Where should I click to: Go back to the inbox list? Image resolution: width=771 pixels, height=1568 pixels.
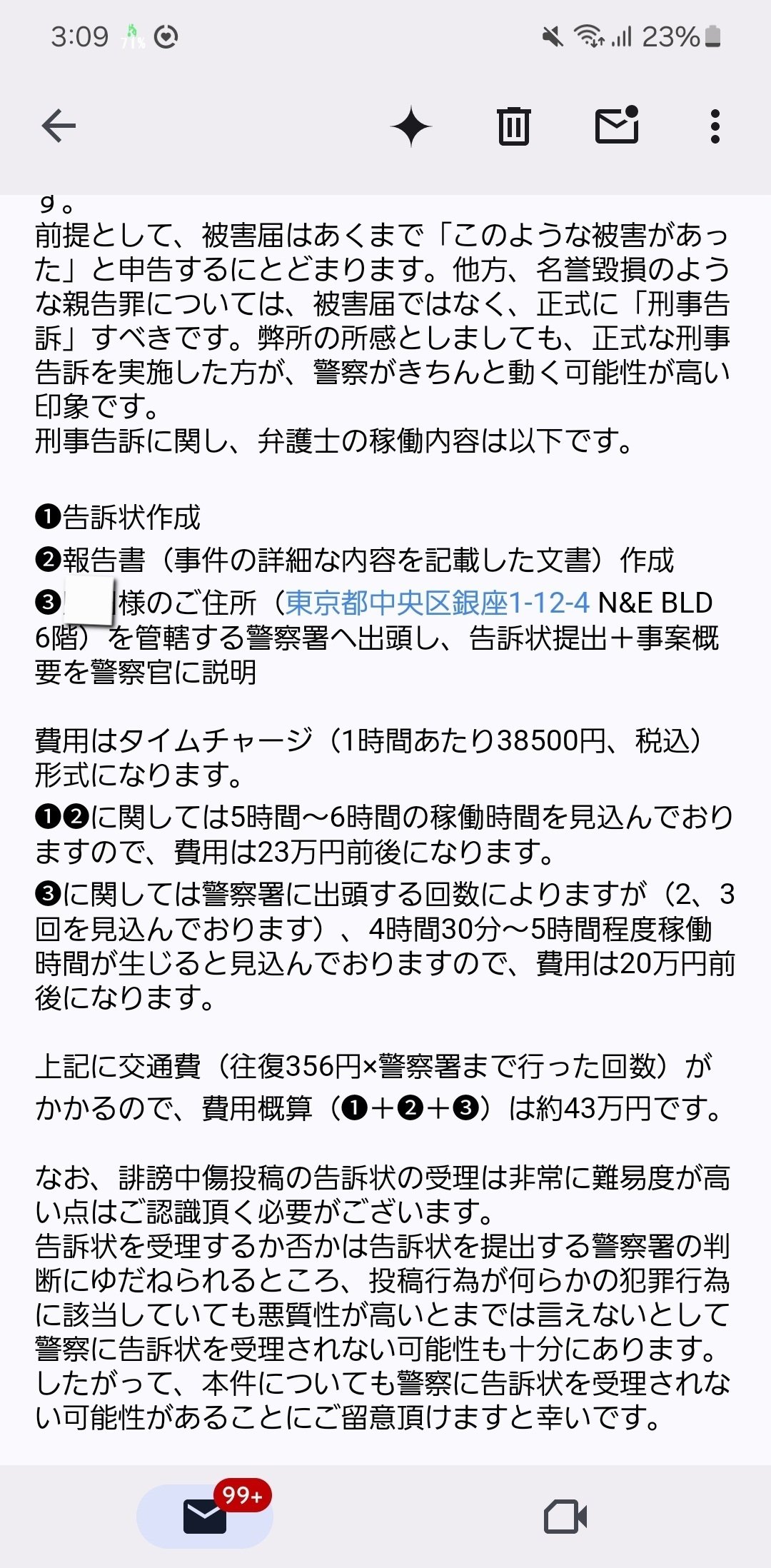(x=59, y=126)
